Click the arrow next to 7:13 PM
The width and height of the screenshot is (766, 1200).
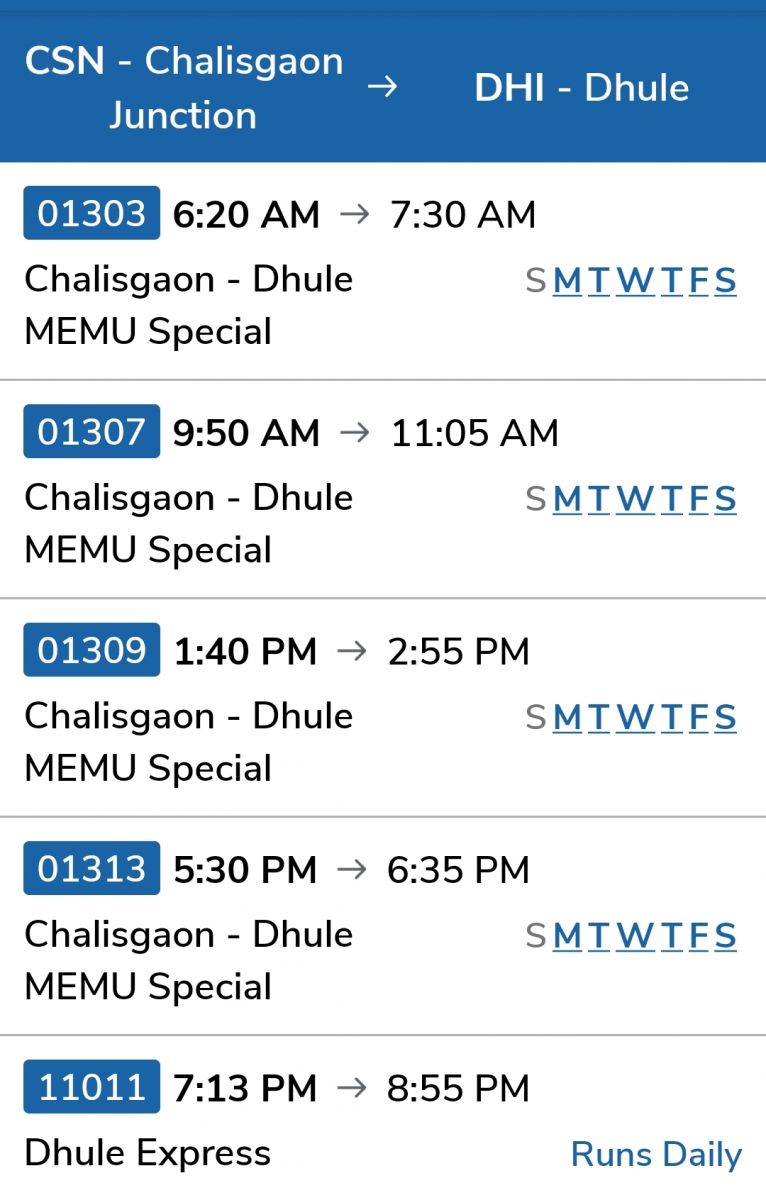coord(352,1087)
